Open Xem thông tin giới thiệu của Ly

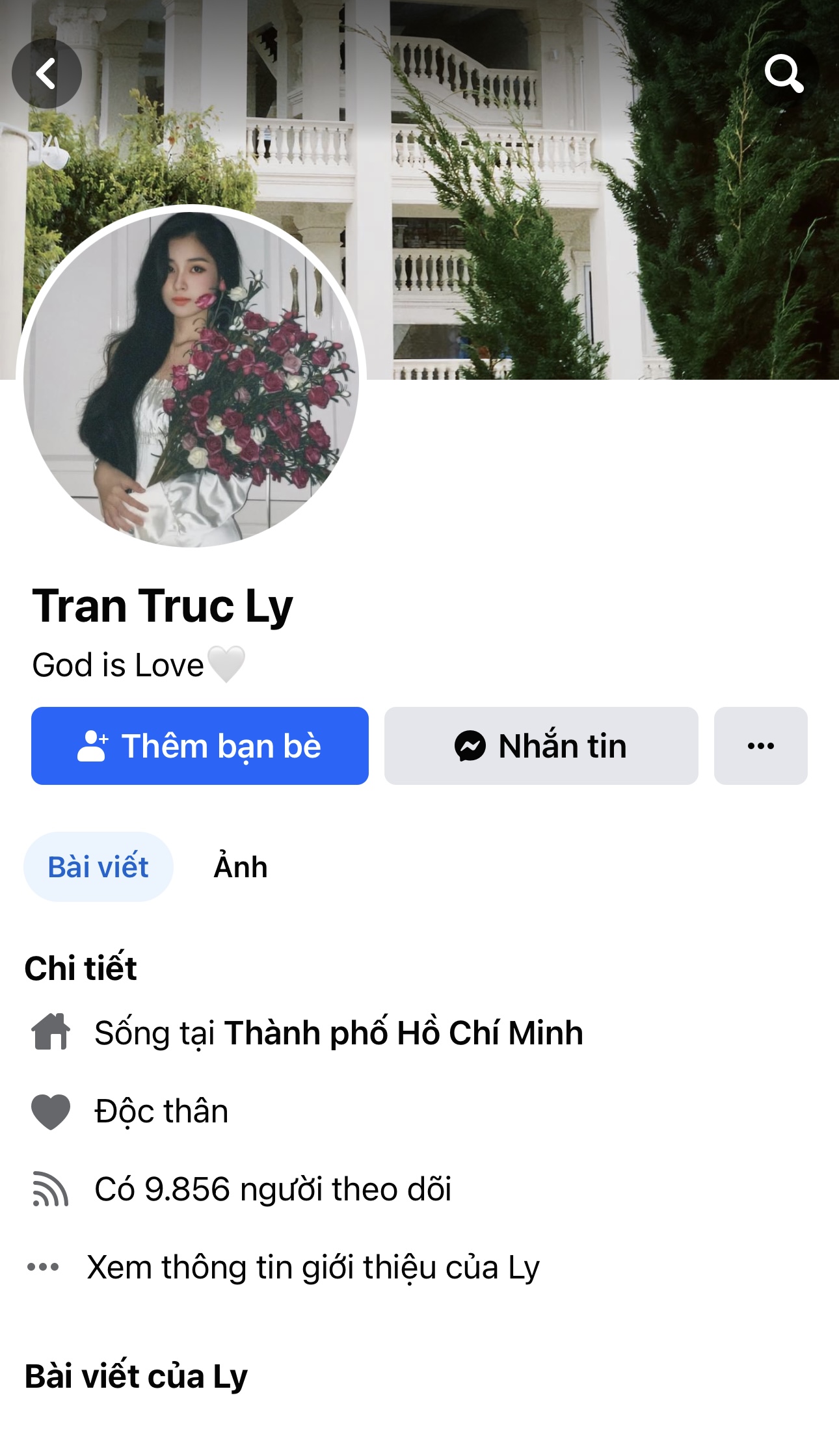tap(312, 1267)
